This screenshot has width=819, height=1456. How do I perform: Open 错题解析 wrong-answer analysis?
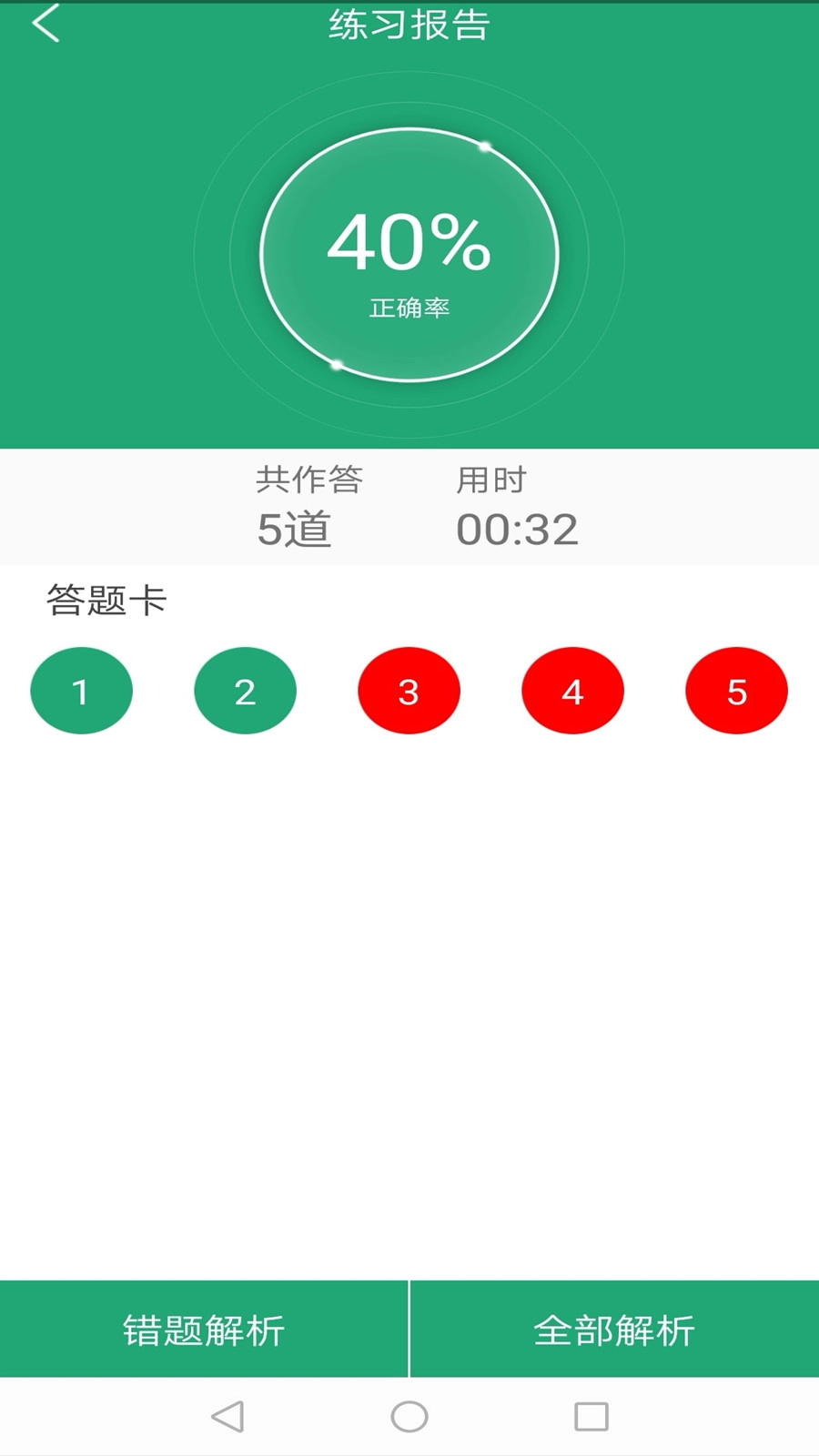click(203, 1330)
